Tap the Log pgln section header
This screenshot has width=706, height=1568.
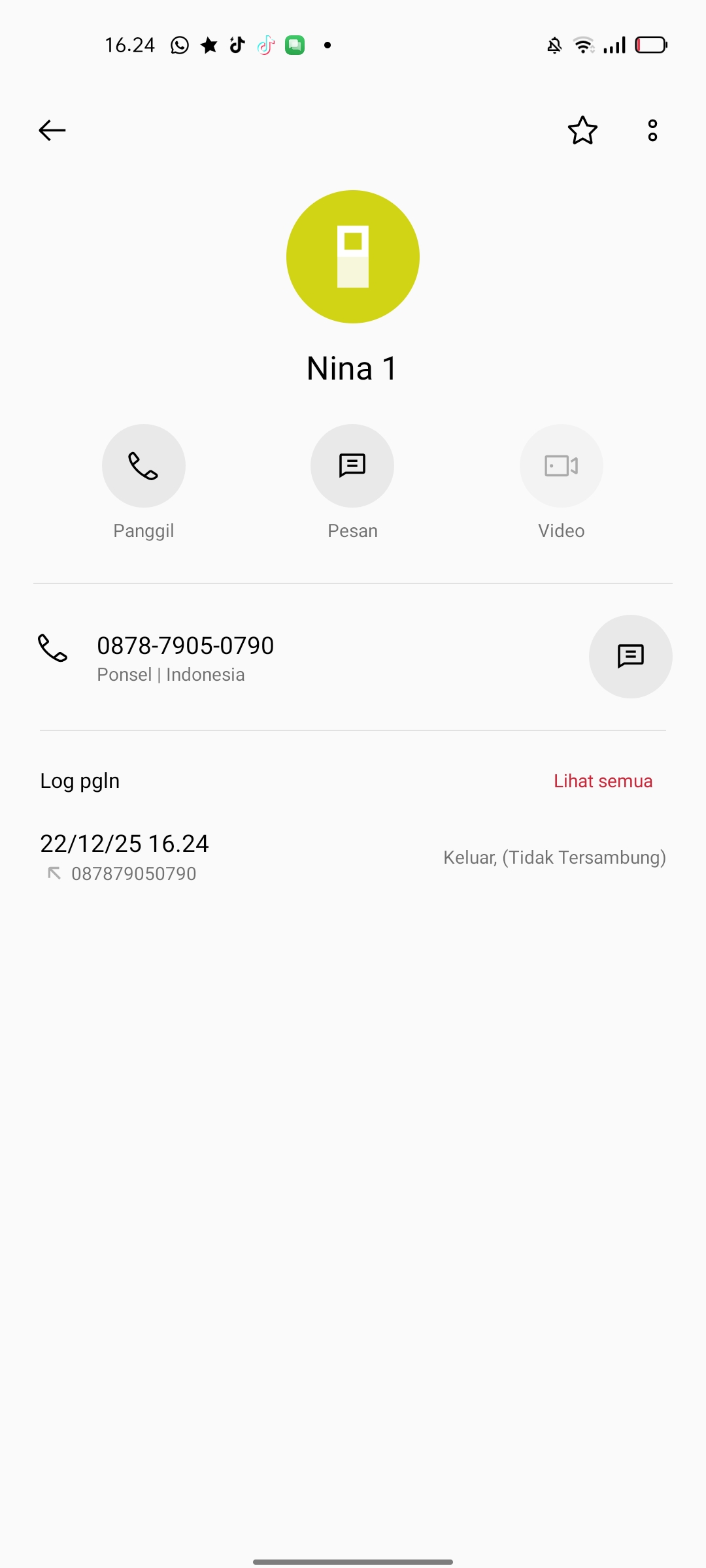click(79, 780)
